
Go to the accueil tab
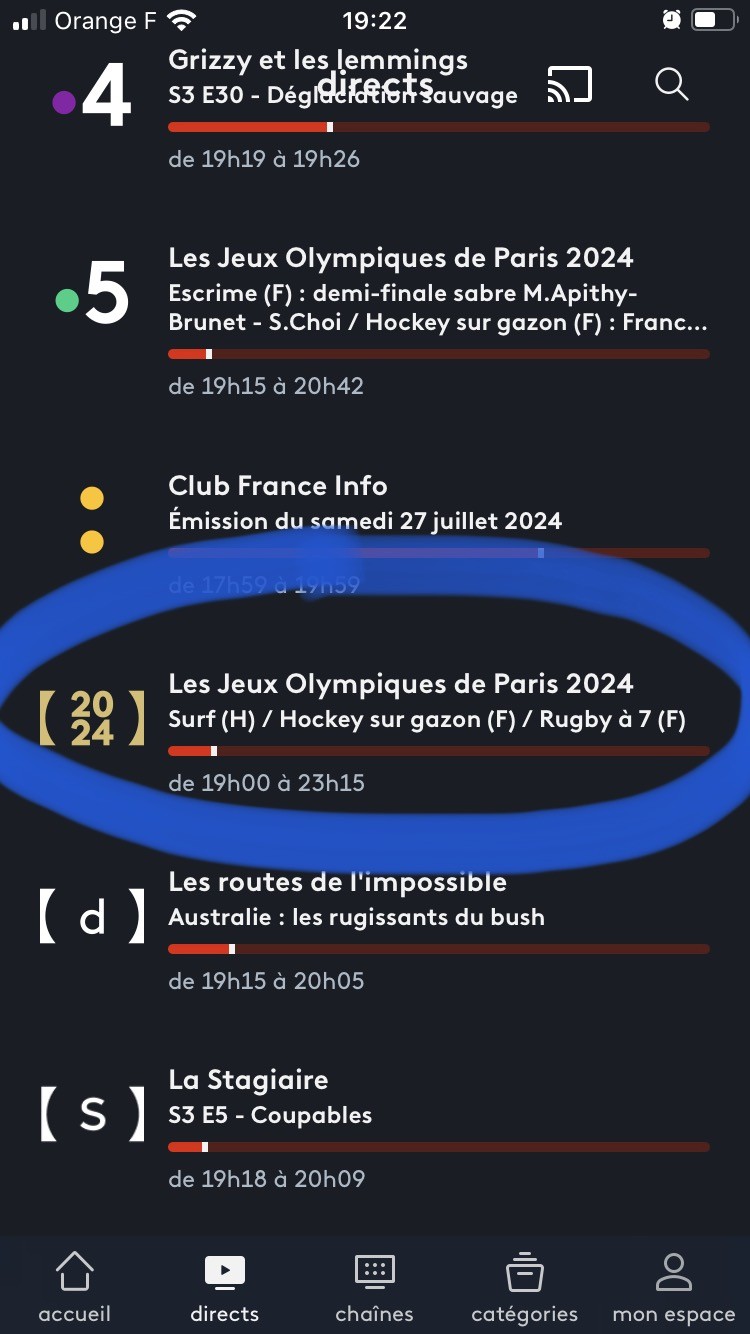(75, 1287)
